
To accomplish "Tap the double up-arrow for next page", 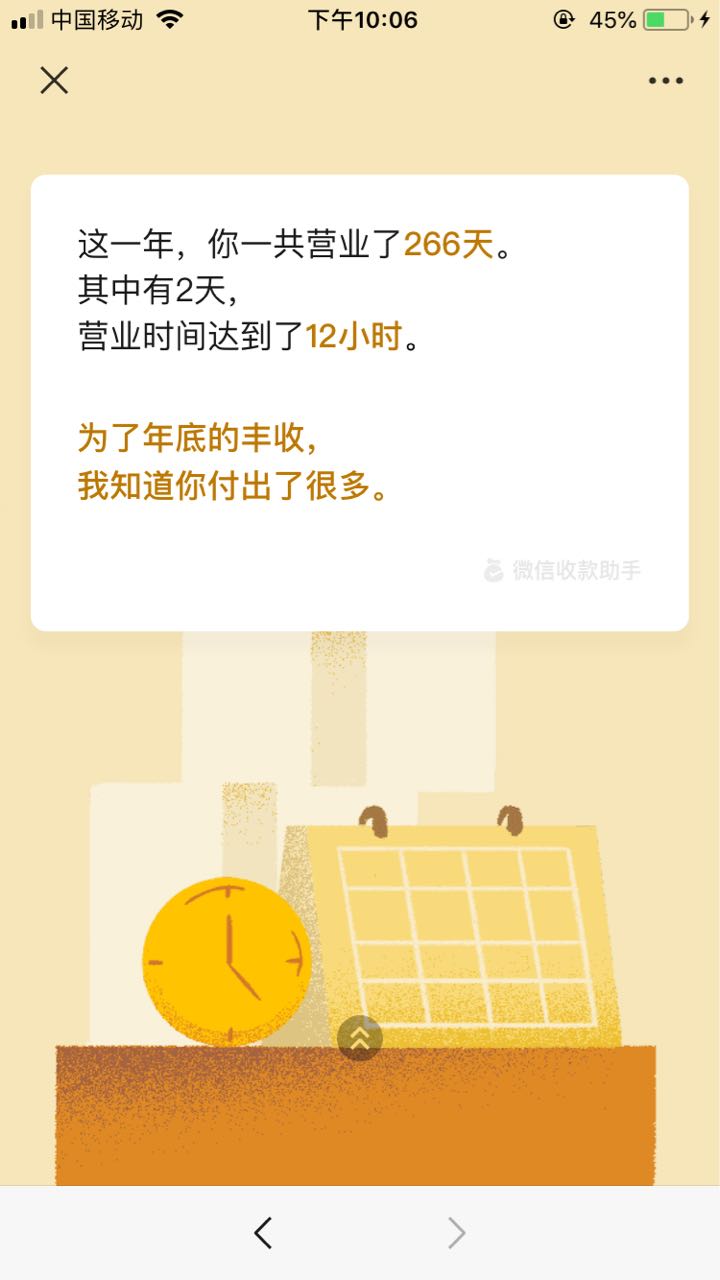I will click(x=360, y=1038).
